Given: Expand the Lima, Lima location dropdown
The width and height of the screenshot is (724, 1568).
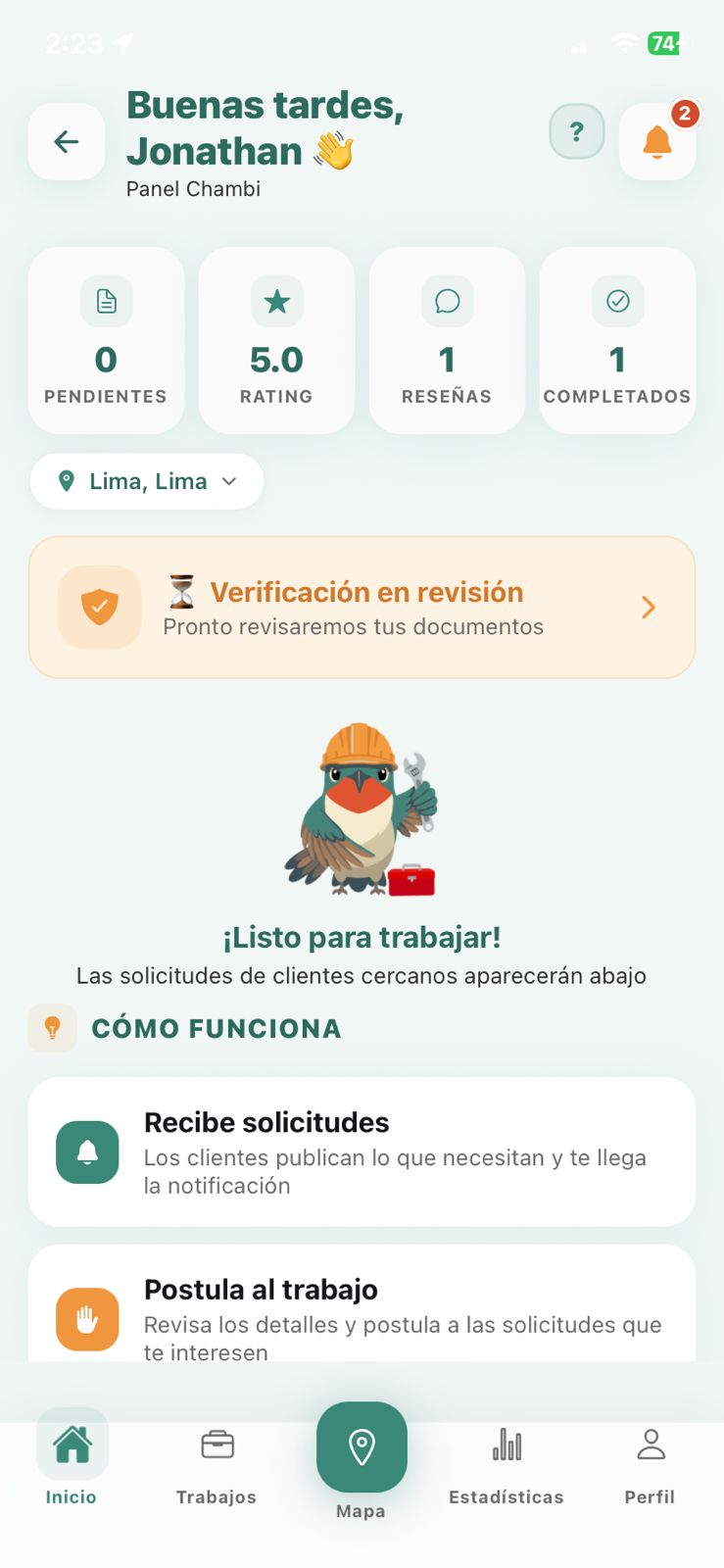Looking at the screenshot, I should coord(147,481).
